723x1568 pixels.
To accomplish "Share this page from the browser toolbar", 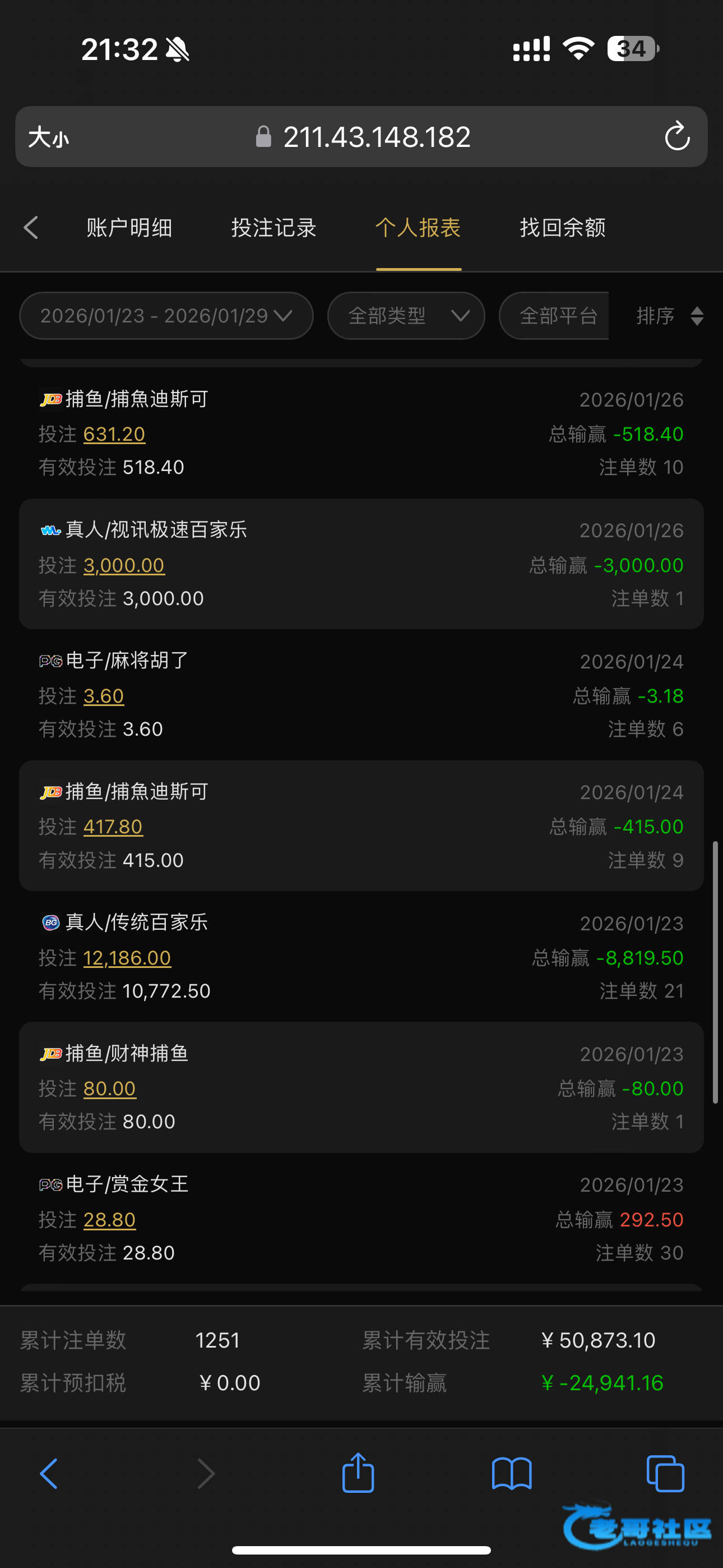I will click(x=358, y=1473).
